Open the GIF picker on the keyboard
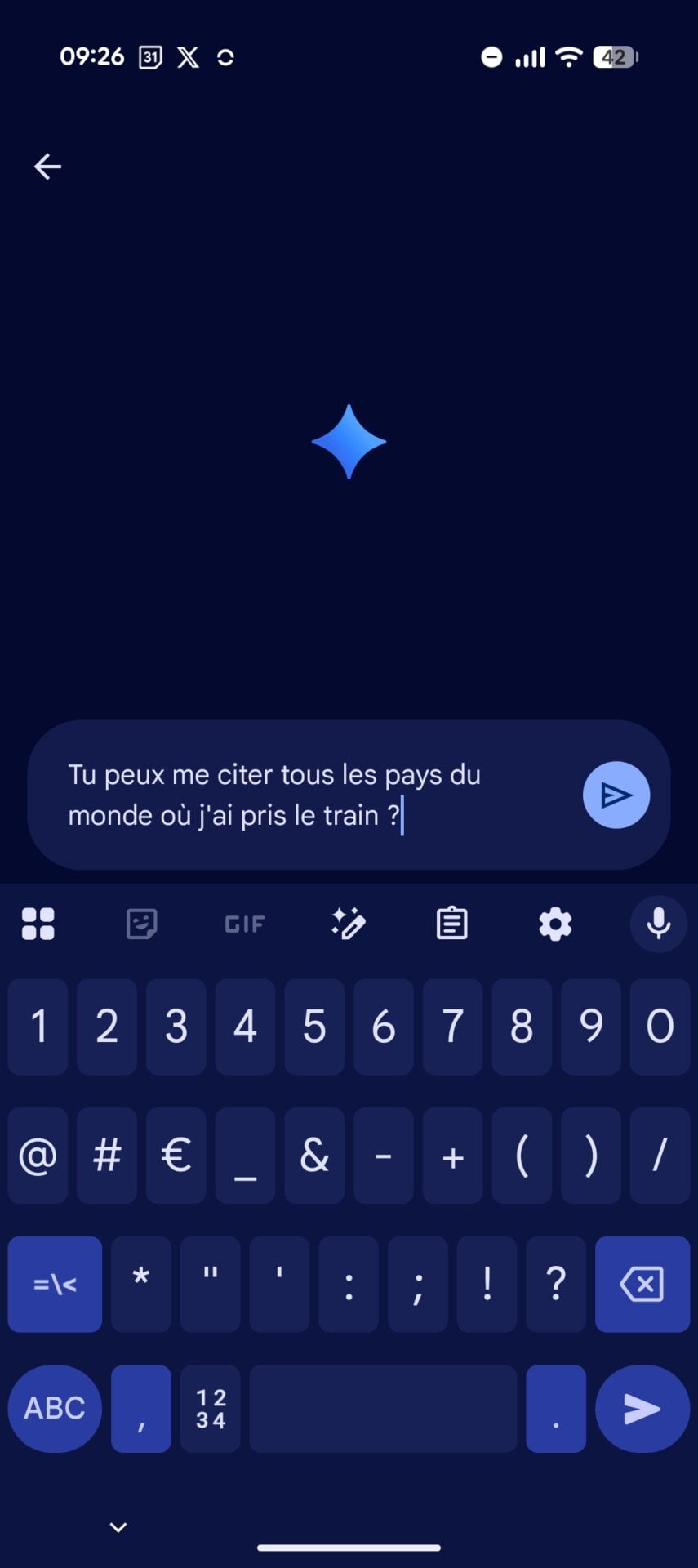The height and width of the screenshot is (1568, 698). [x=245, y=924]
